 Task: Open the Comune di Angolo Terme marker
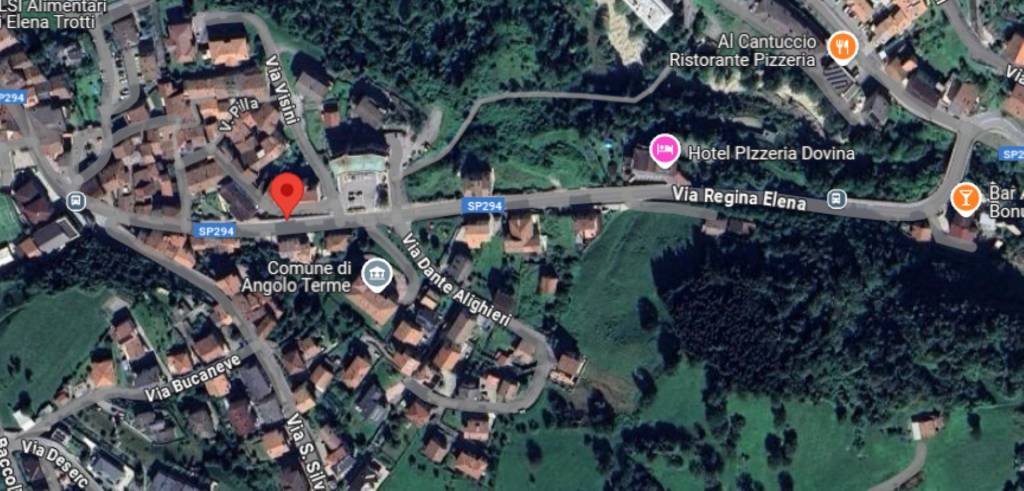coord(377,274)
